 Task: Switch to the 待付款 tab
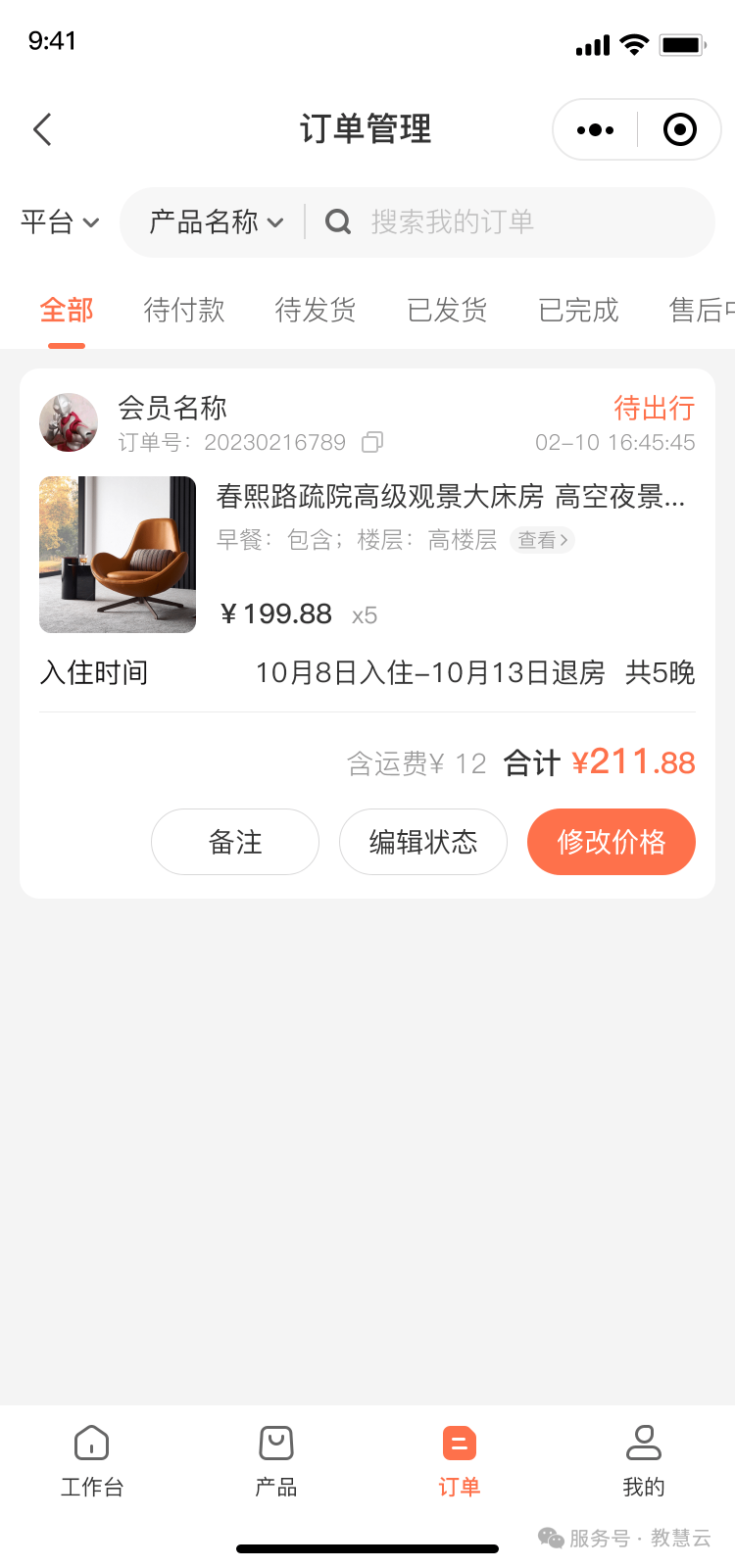pos(183,309)
